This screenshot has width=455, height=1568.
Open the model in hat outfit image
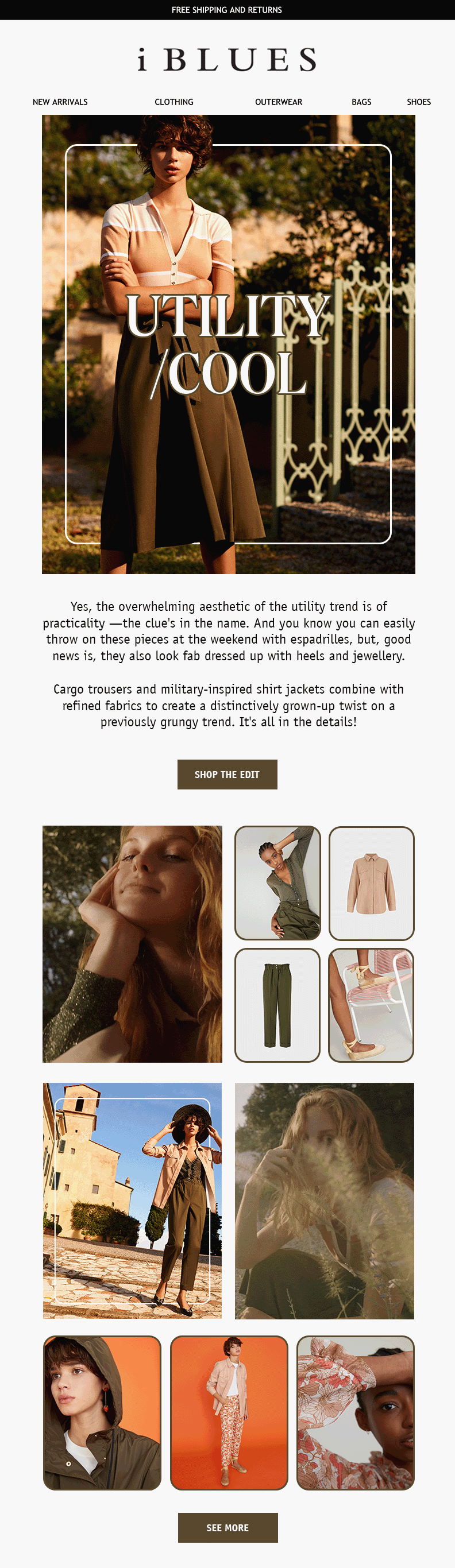click(132, 1201)
